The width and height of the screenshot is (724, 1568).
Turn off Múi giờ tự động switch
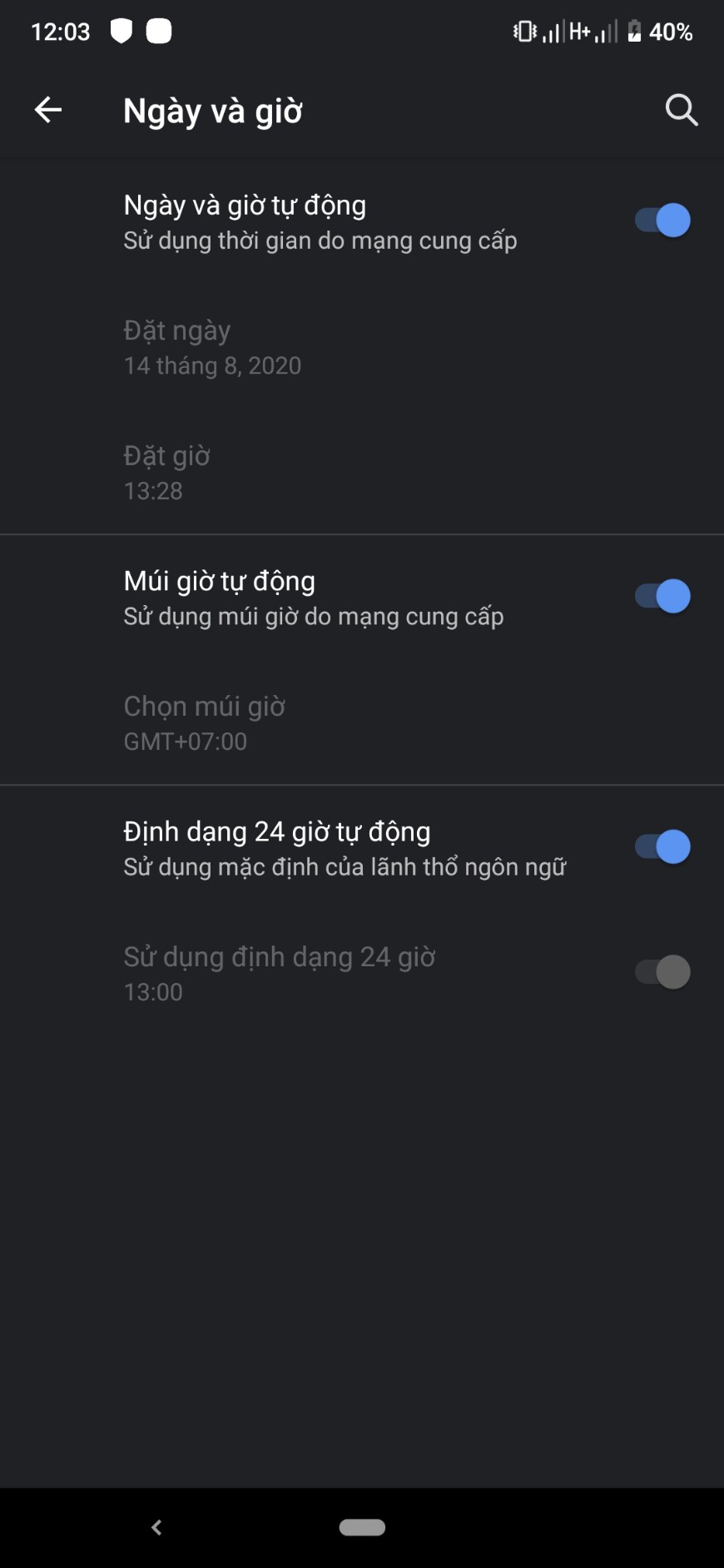662,596
